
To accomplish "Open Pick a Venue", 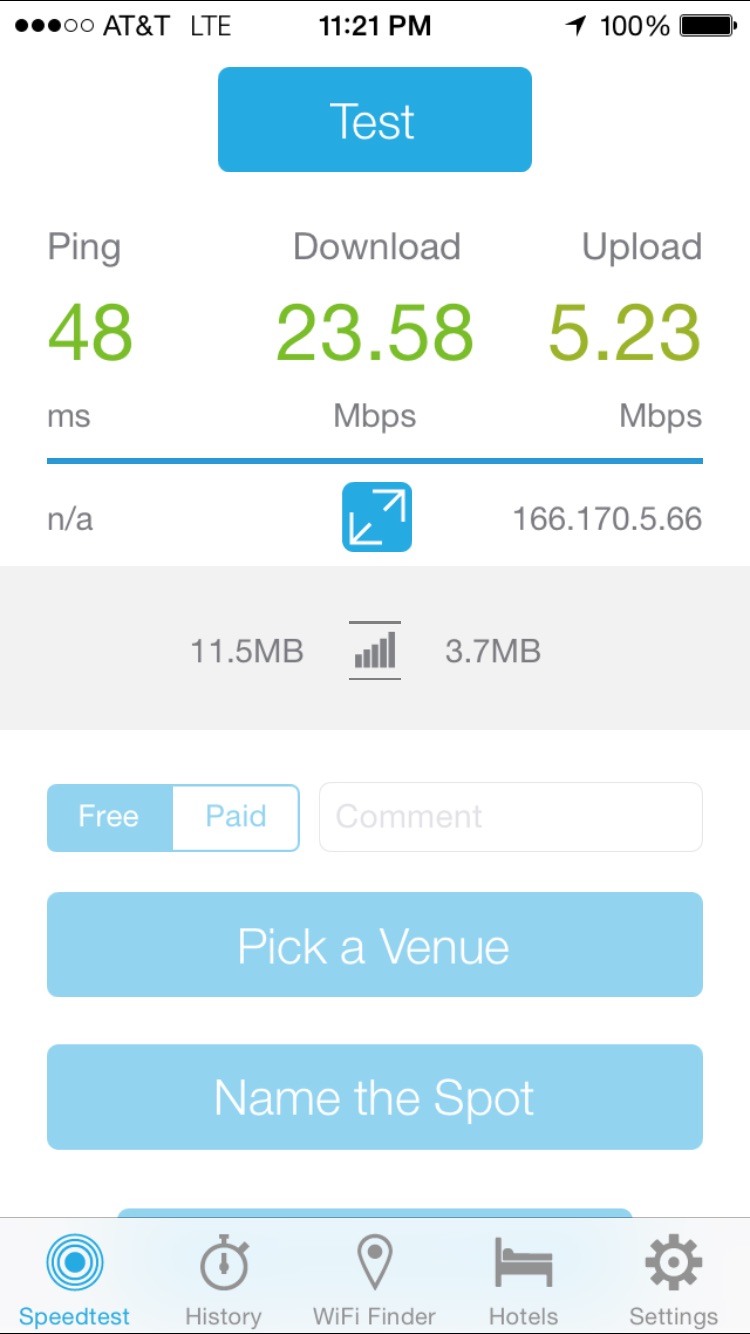I will click(x=375, y=945).
